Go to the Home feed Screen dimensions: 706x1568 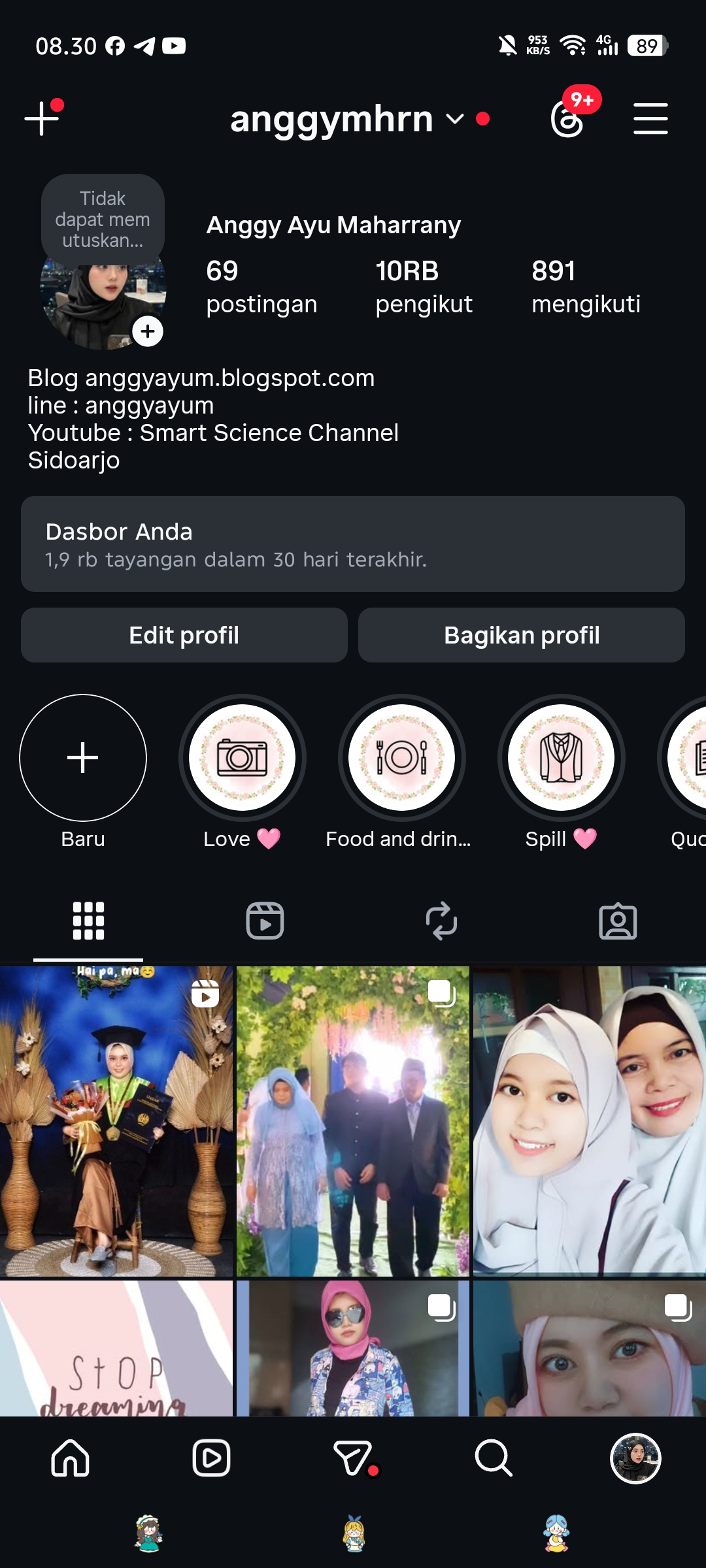(71, 1458)
